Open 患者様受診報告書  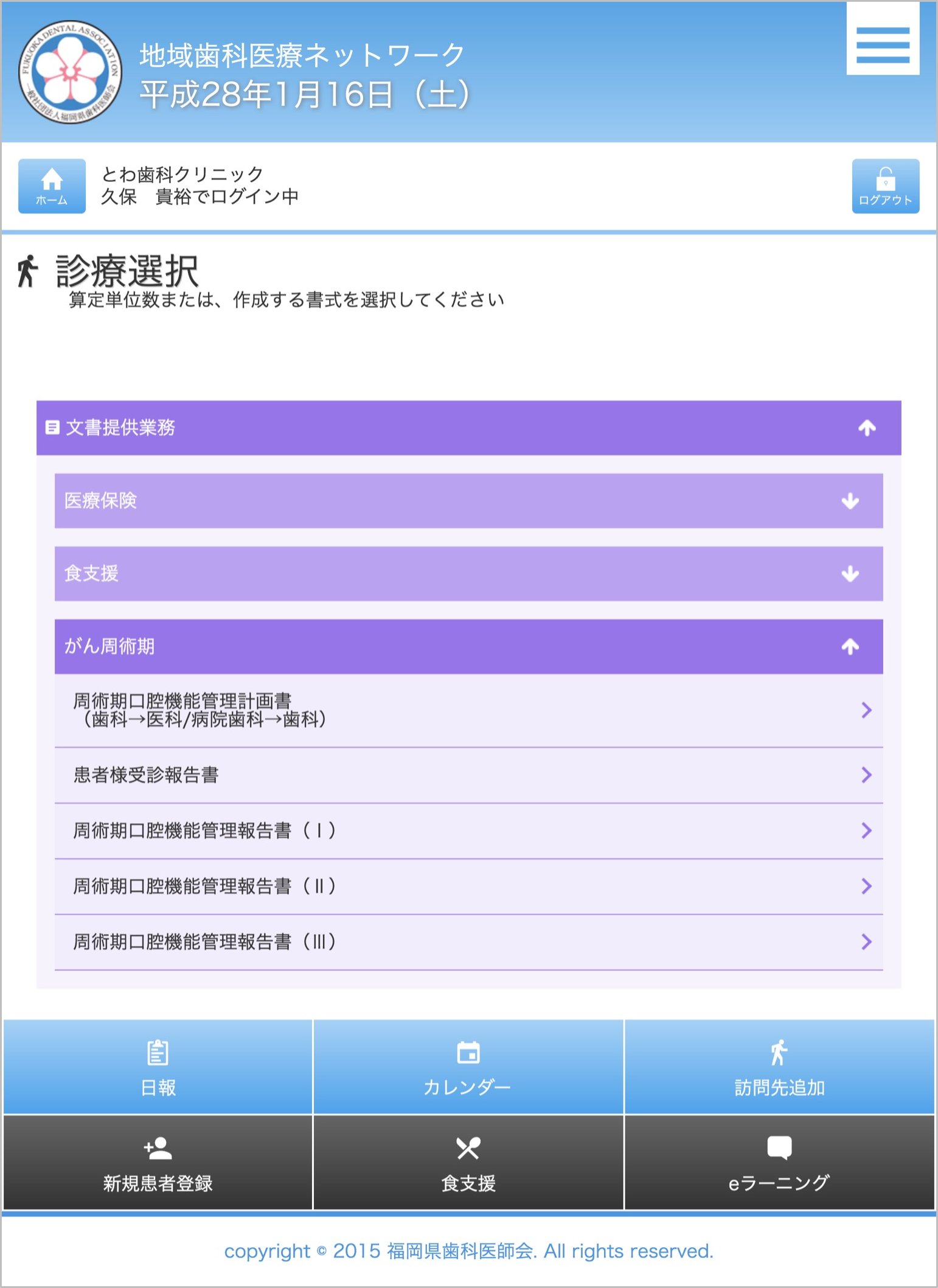pos(468,775)
